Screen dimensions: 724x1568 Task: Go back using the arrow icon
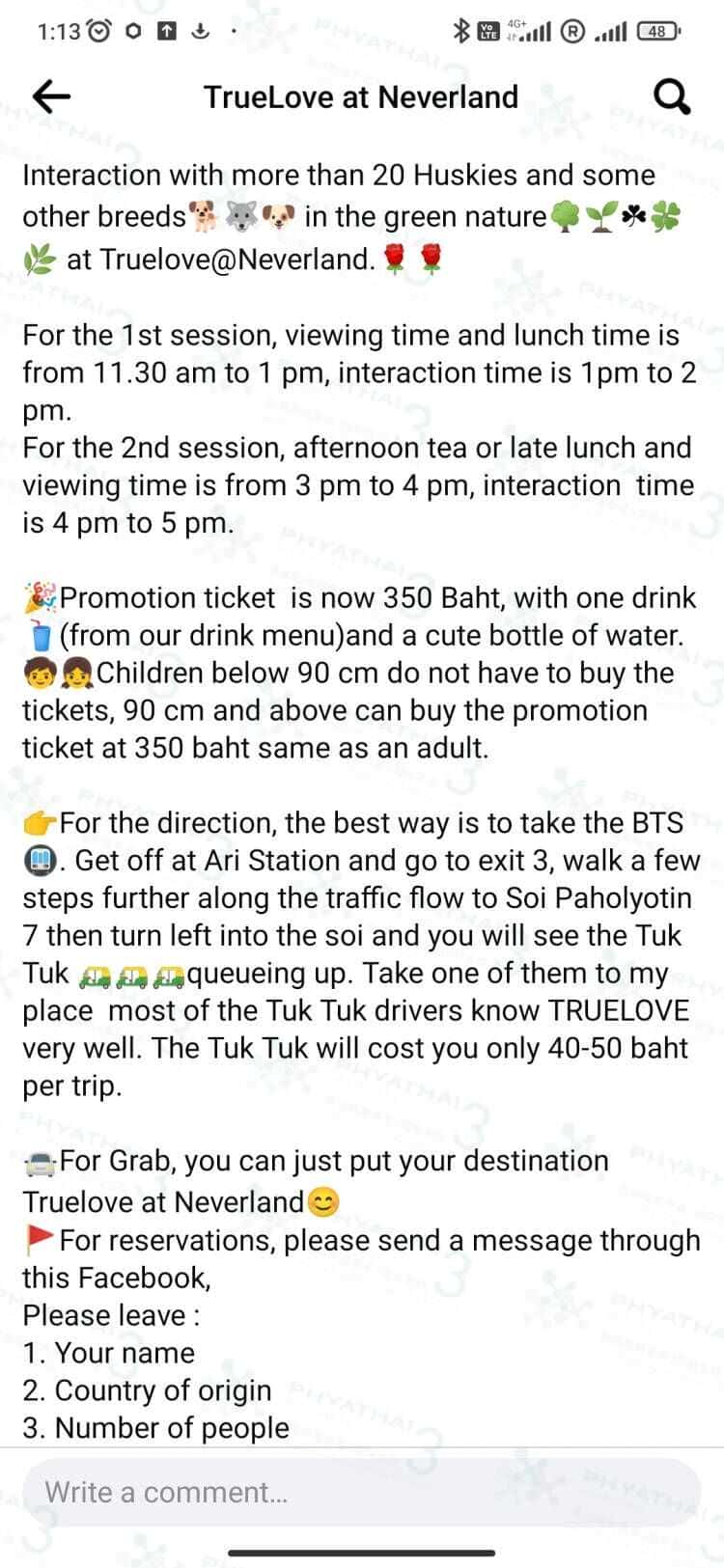click(x=51, y=96)
